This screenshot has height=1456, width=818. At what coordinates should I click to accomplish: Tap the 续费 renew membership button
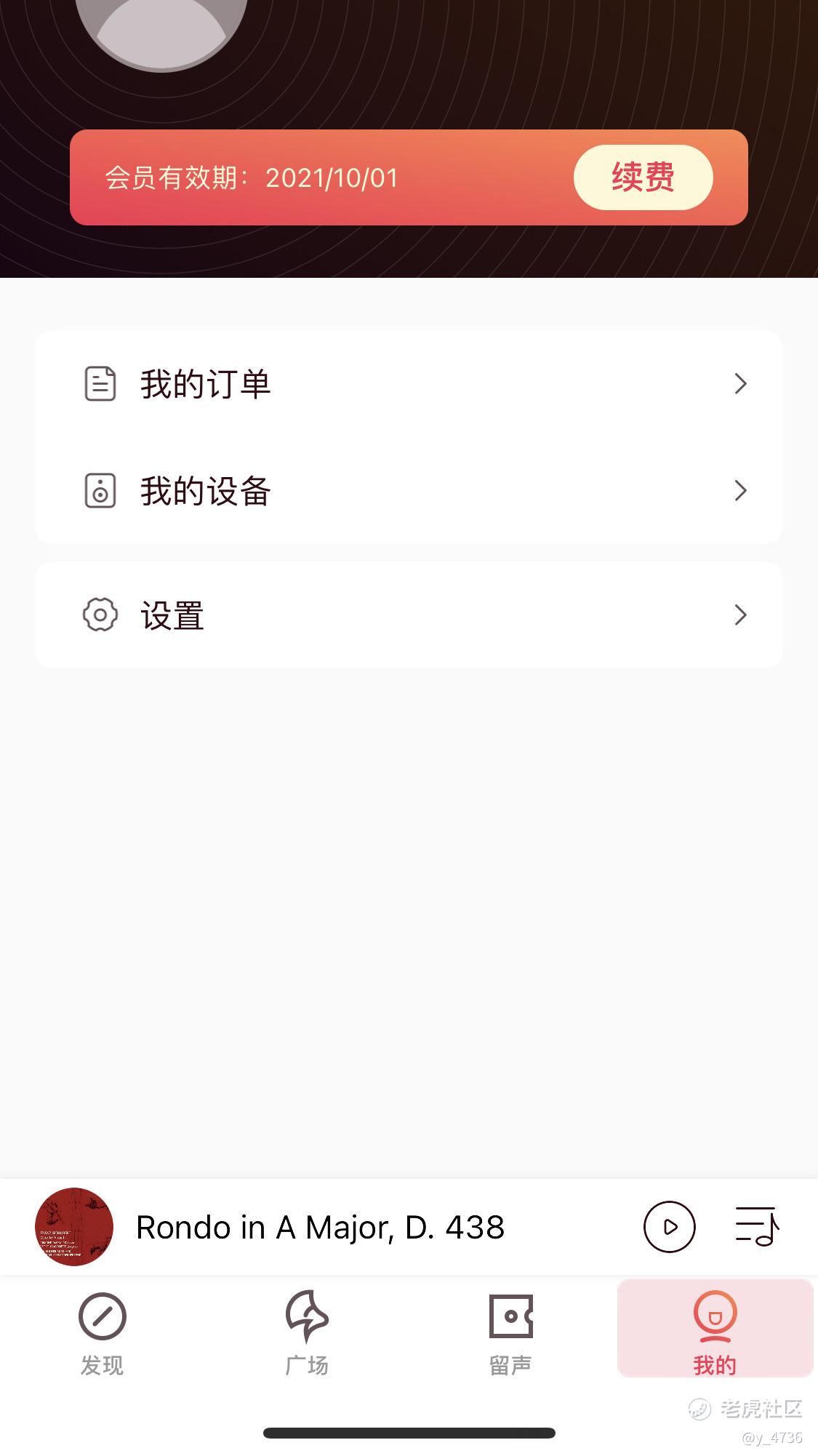coord(643,177)
